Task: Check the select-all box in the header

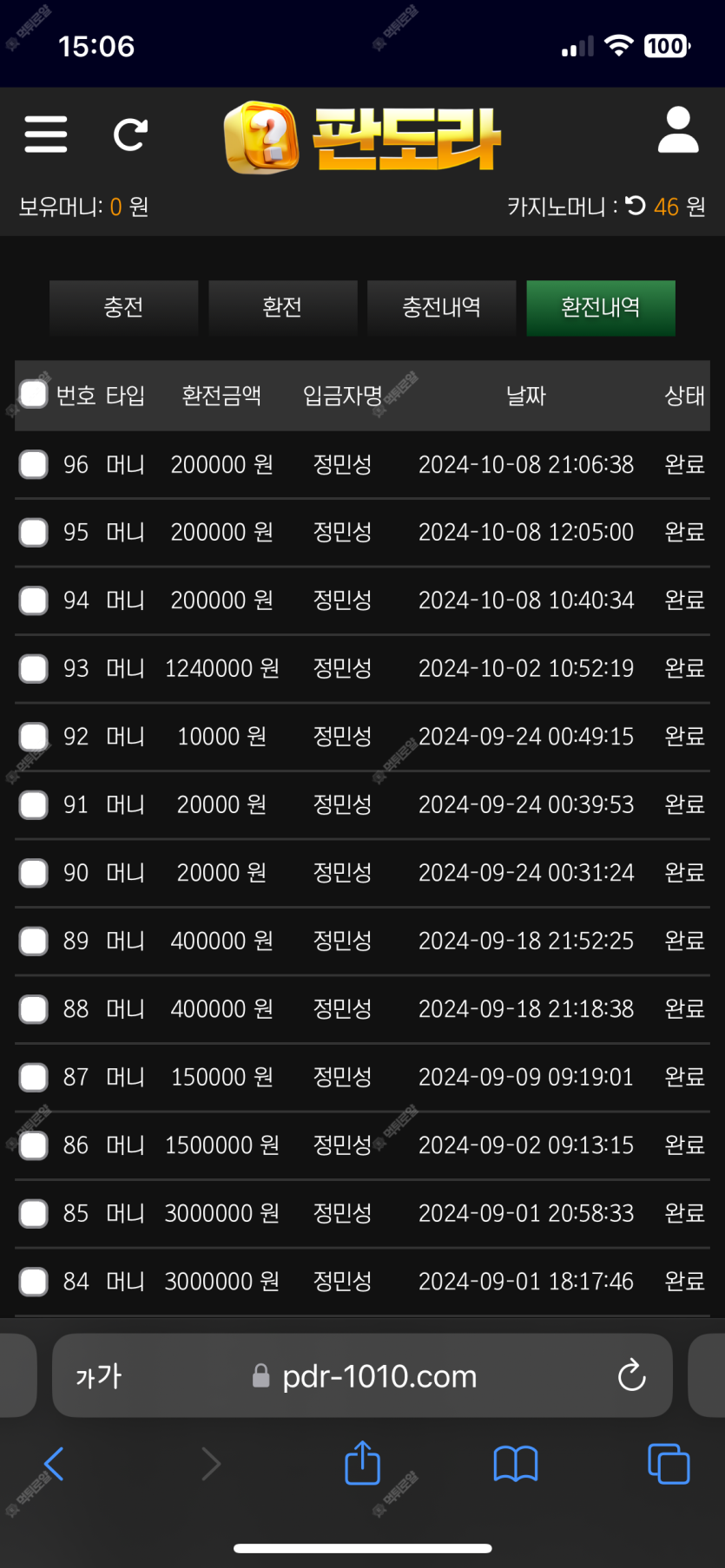Action: (34, 394)
